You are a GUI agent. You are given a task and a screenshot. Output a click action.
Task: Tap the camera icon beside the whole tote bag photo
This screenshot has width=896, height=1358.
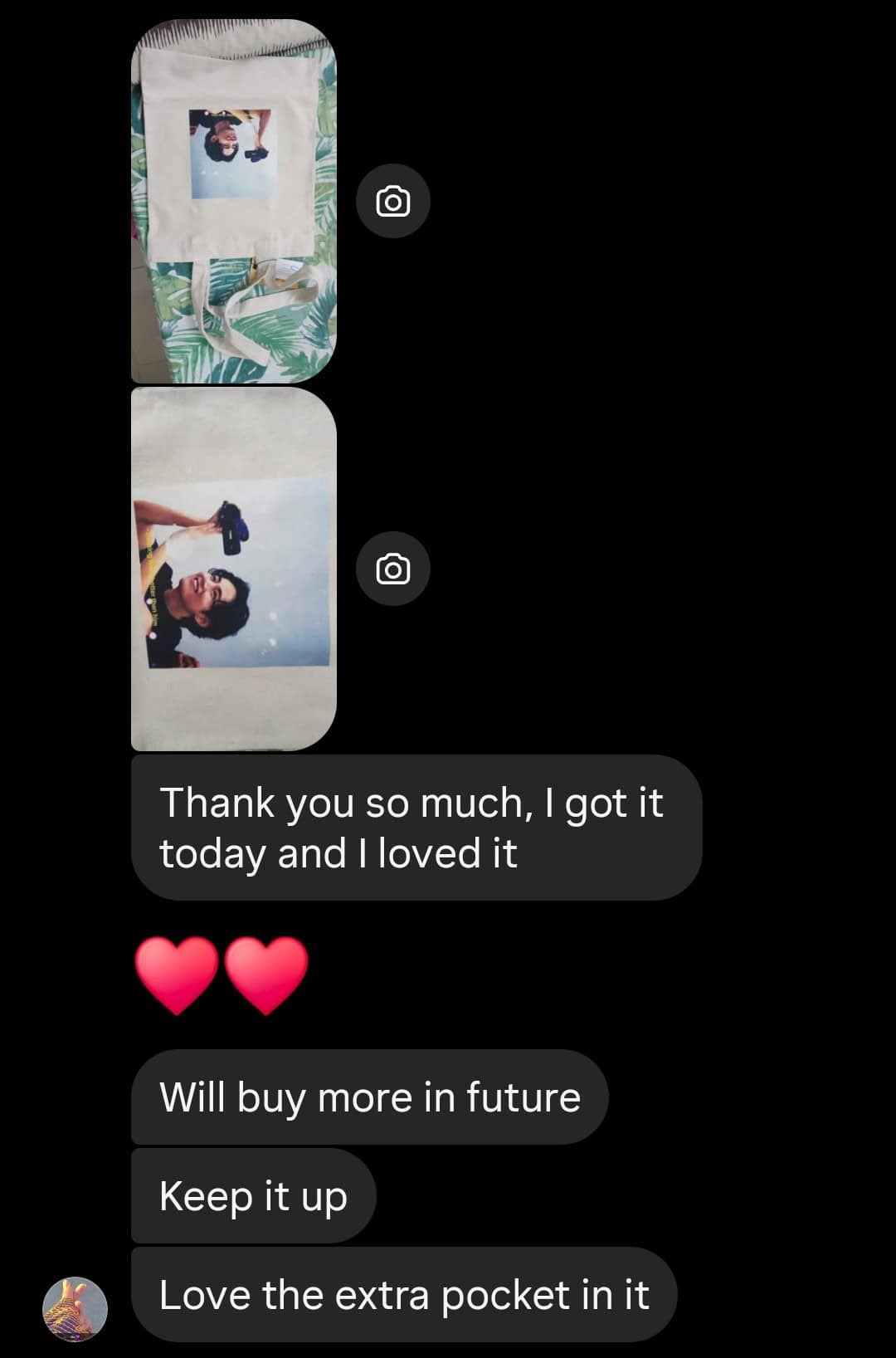pyautogui.click(x=392, y=201)
